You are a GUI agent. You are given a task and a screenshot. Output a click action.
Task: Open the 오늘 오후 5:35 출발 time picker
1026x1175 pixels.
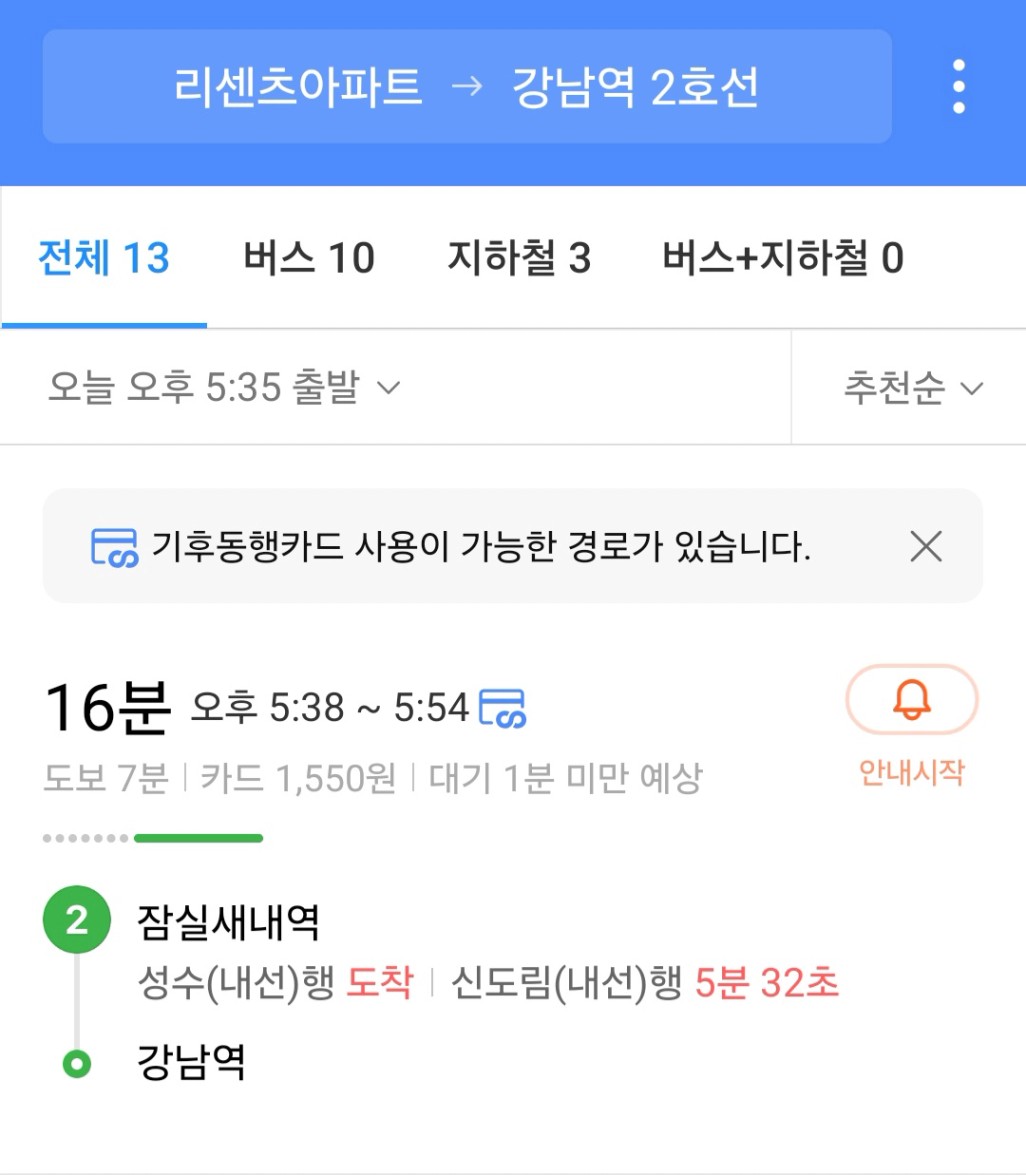[x=224, y=387]
